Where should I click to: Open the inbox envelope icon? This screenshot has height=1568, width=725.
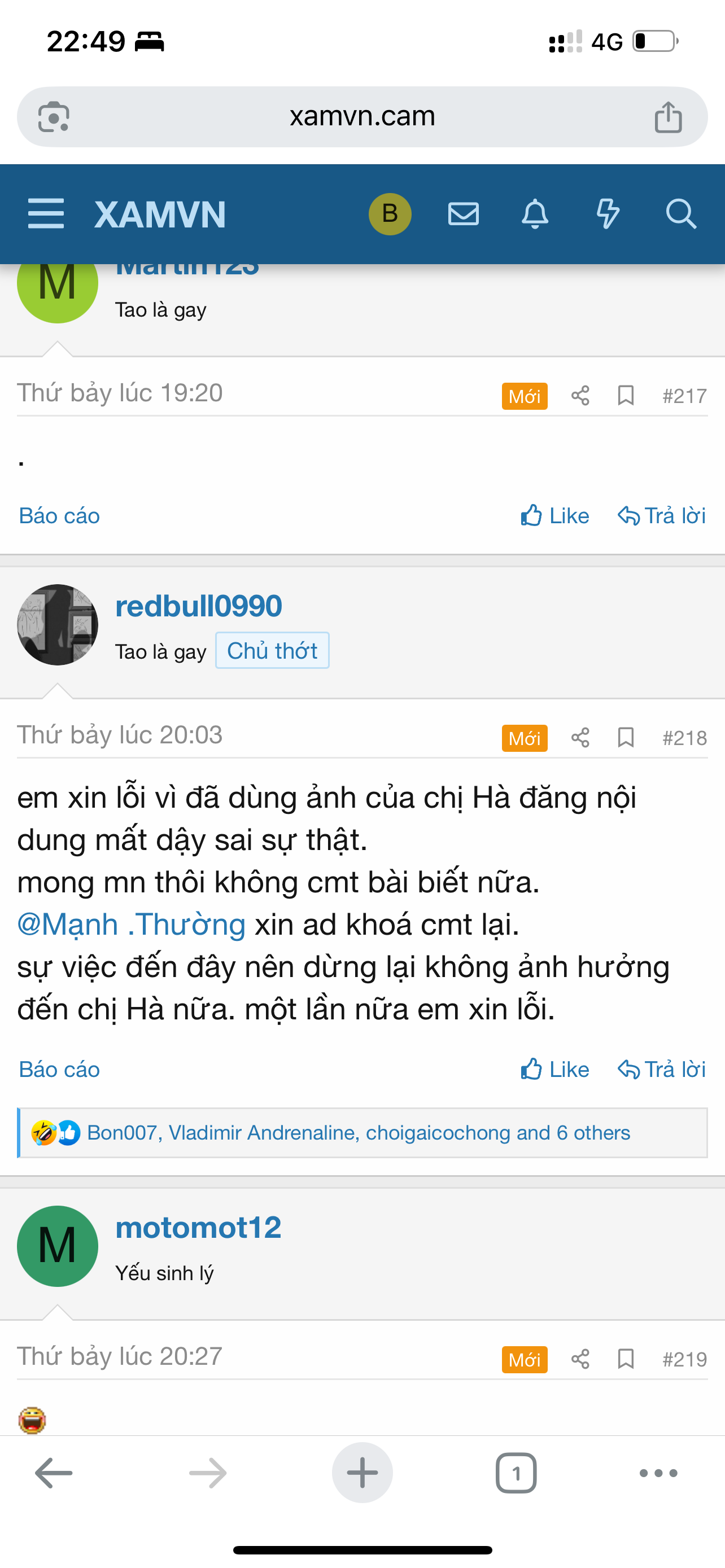click(x=463, y=214)
